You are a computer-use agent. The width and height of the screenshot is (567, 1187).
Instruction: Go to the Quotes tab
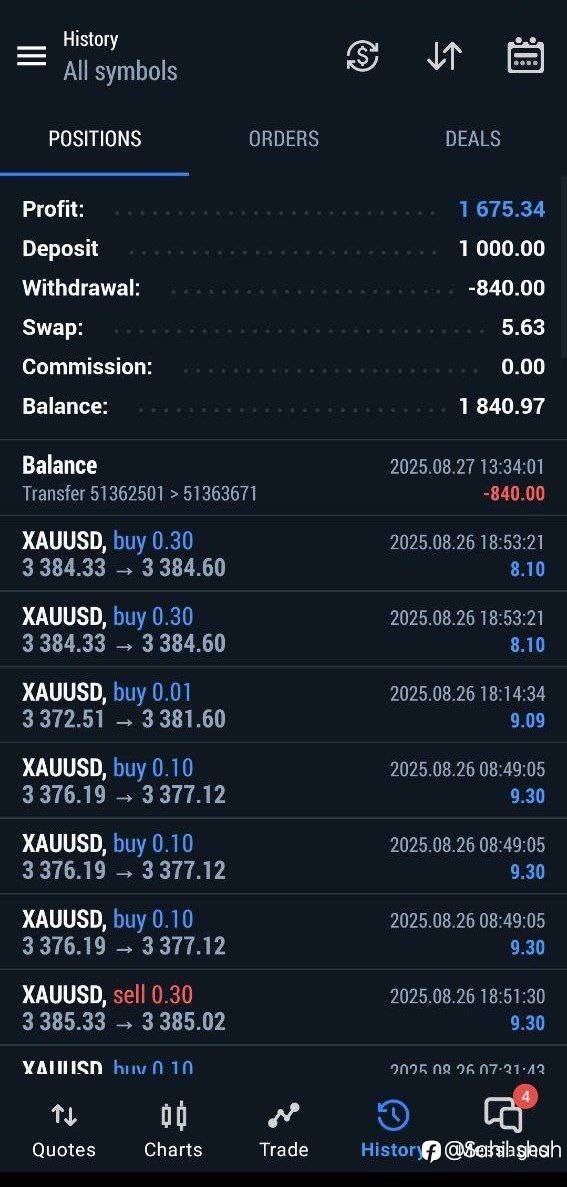(x=64, y=1130)
